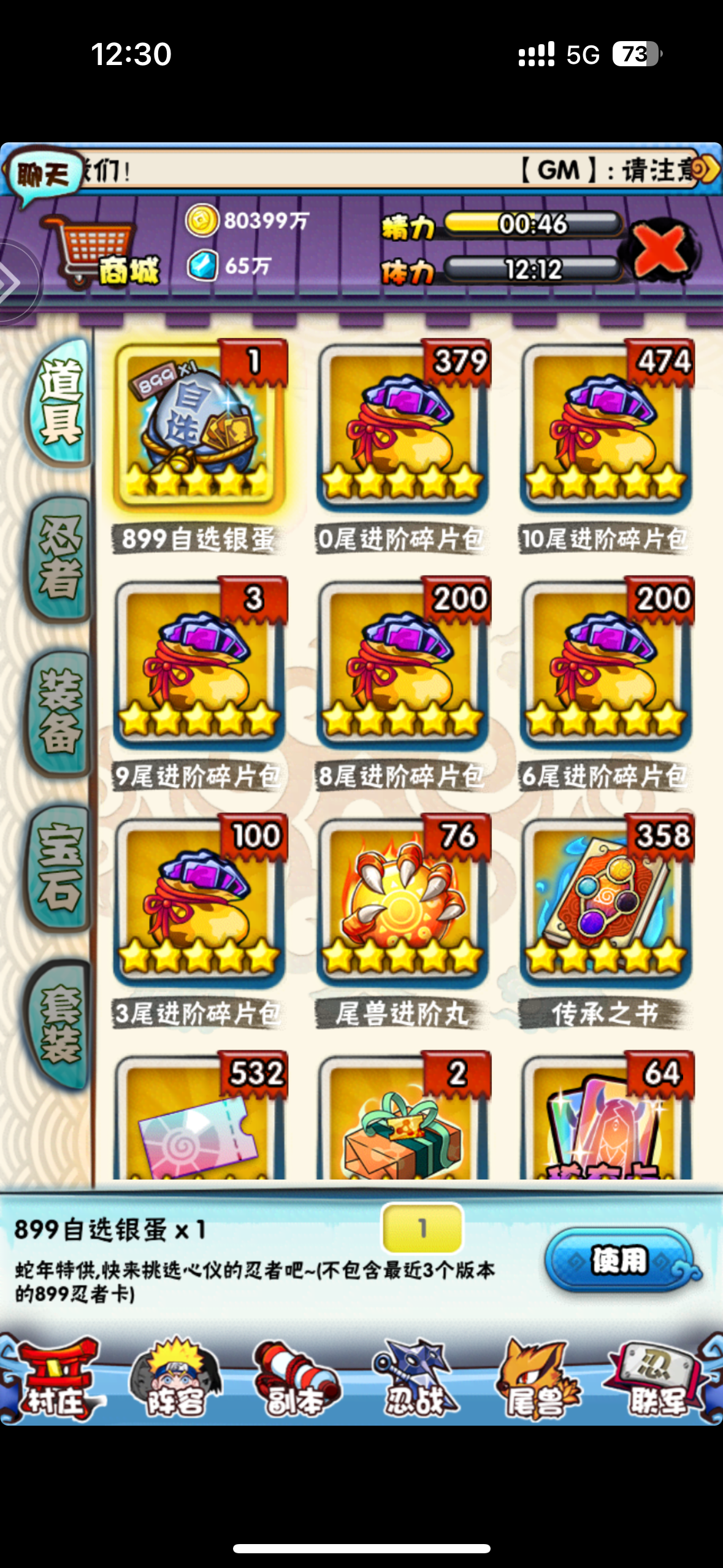Viewport: 723px width, 1568px height.
Task: Tap the yellow quantity box showing 1
Action: tap(422, 1228)
